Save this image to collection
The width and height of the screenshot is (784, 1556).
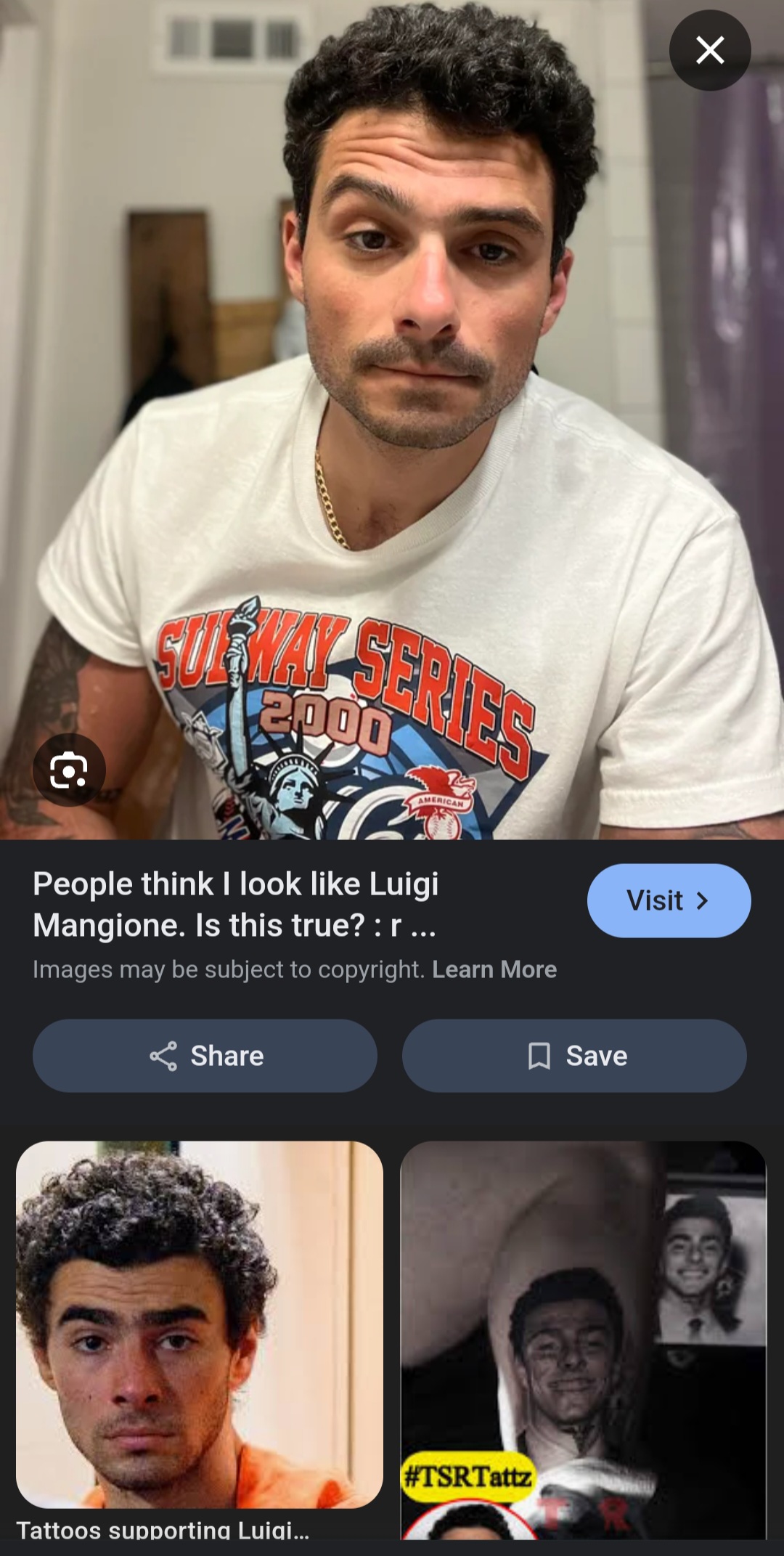574,1056
